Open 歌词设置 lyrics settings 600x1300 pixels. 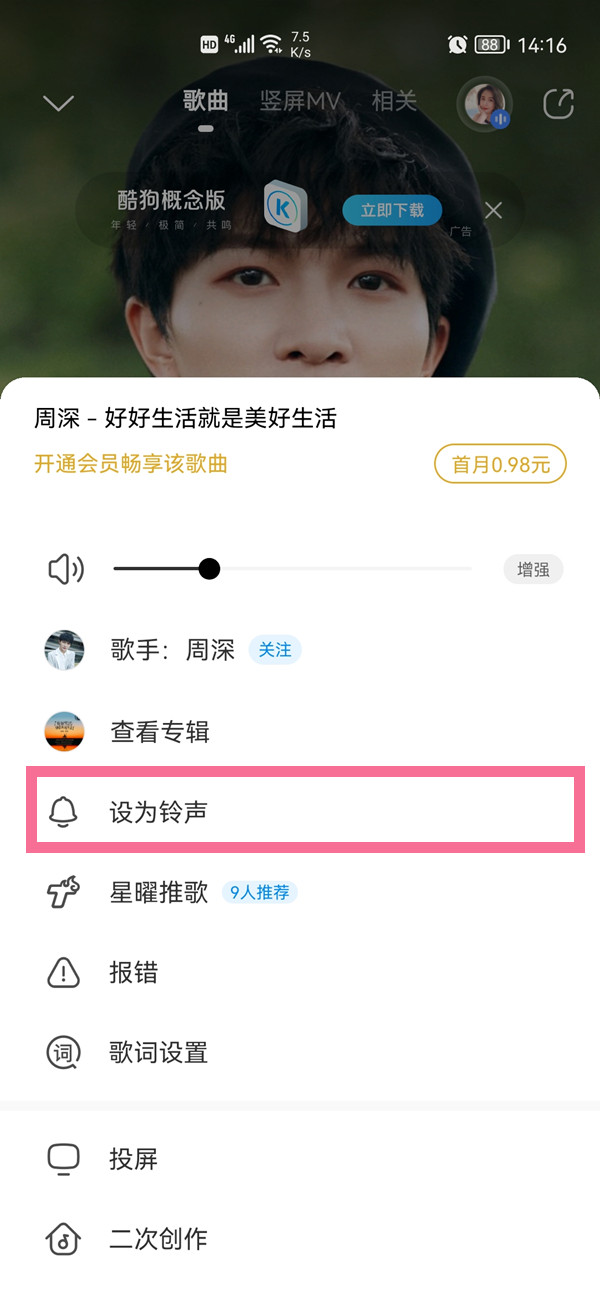click(158, 1052)
